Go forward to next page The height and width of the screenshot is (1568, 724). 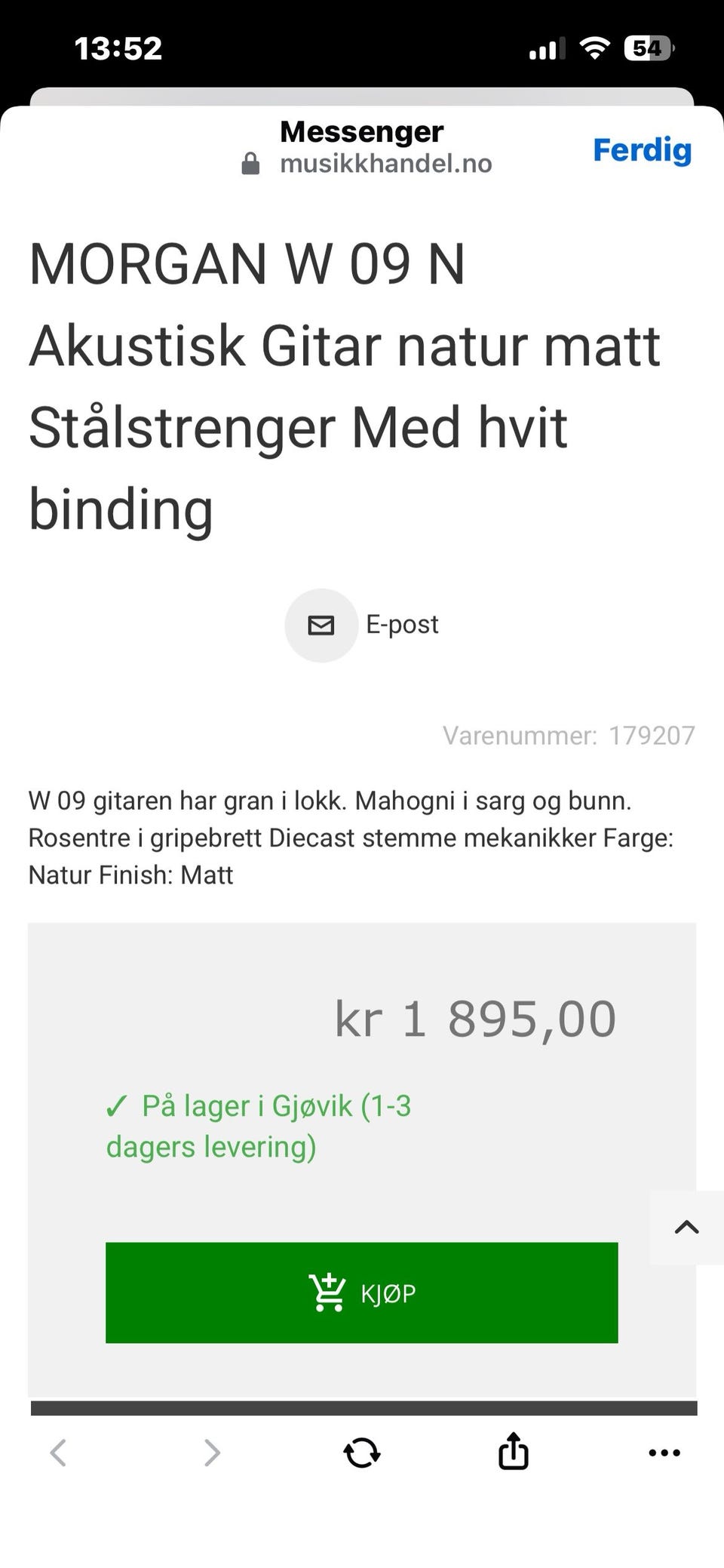coord(212,1452)
